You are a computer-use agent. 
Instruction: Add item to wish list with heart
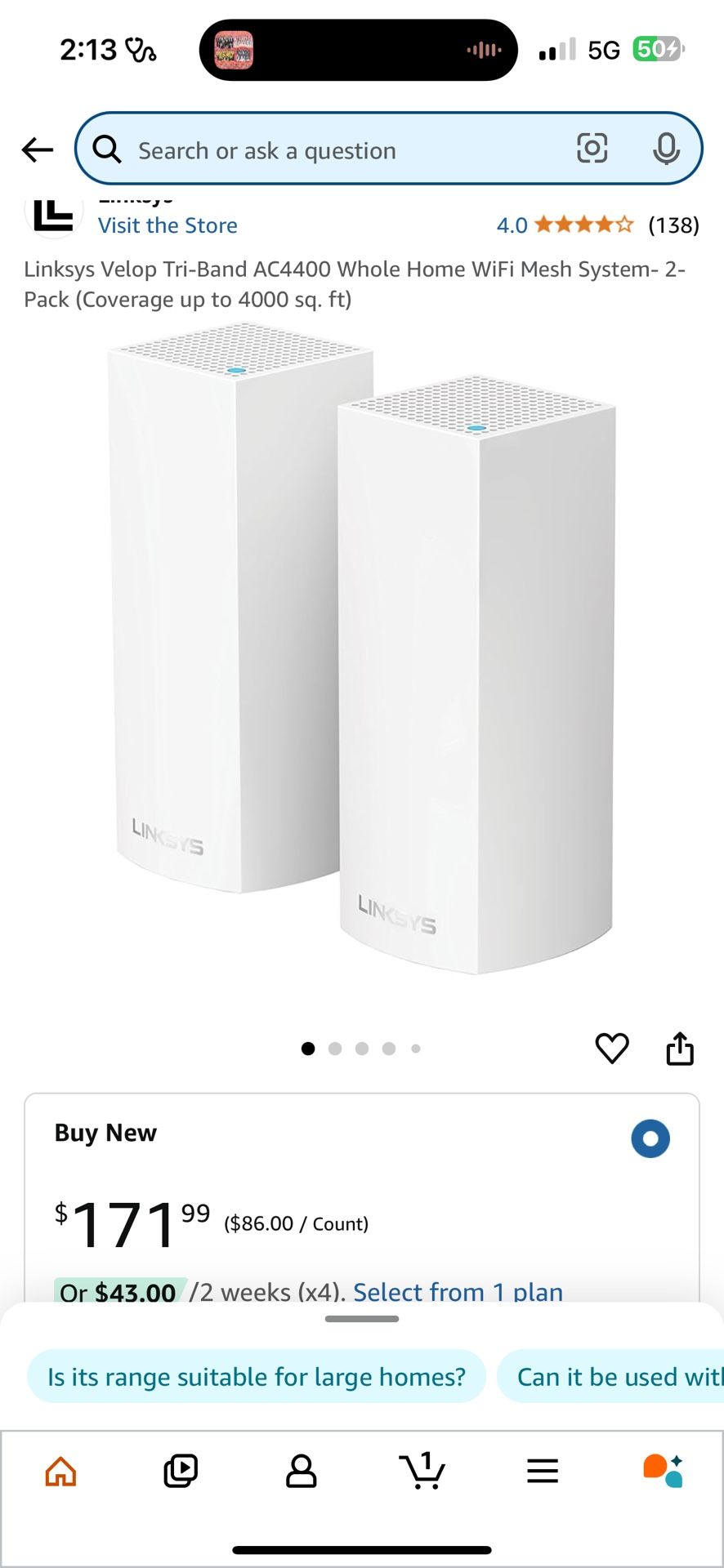coord(611,1048)
